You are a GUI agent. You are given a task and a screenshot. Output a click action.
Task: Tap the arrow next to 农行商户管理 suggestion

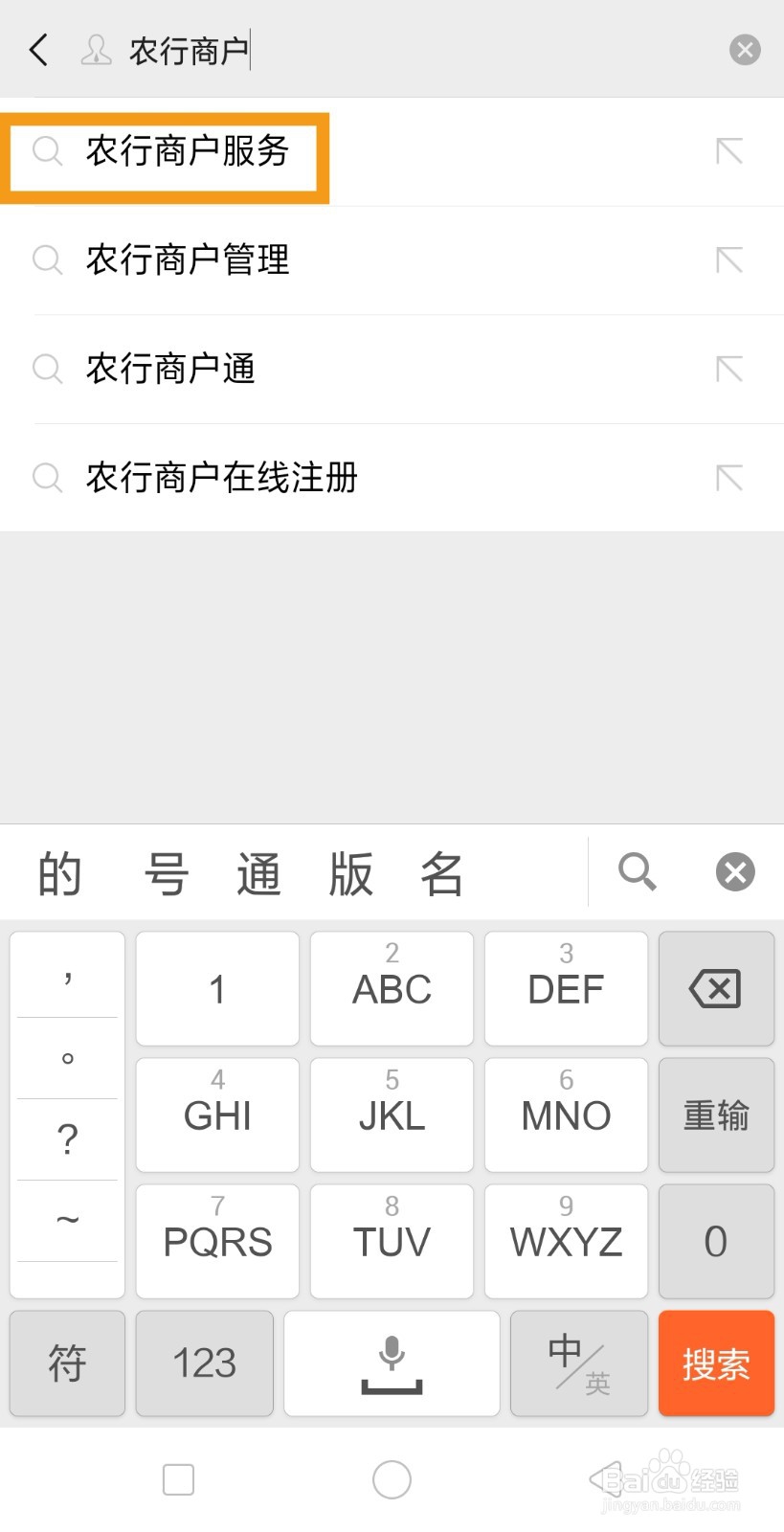tap(729, 259)
